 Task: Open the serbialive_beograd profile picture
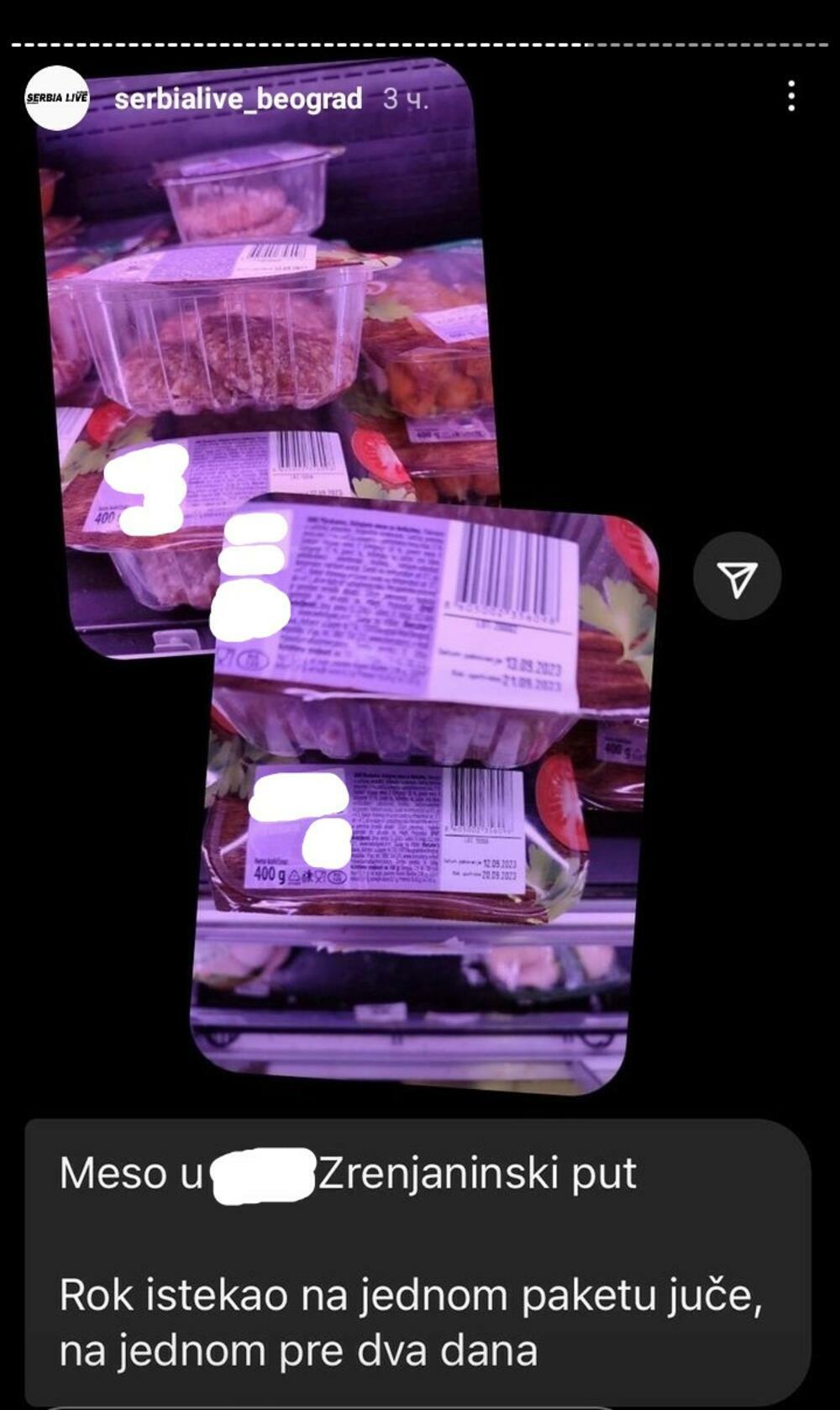click(x=57, y=97)
